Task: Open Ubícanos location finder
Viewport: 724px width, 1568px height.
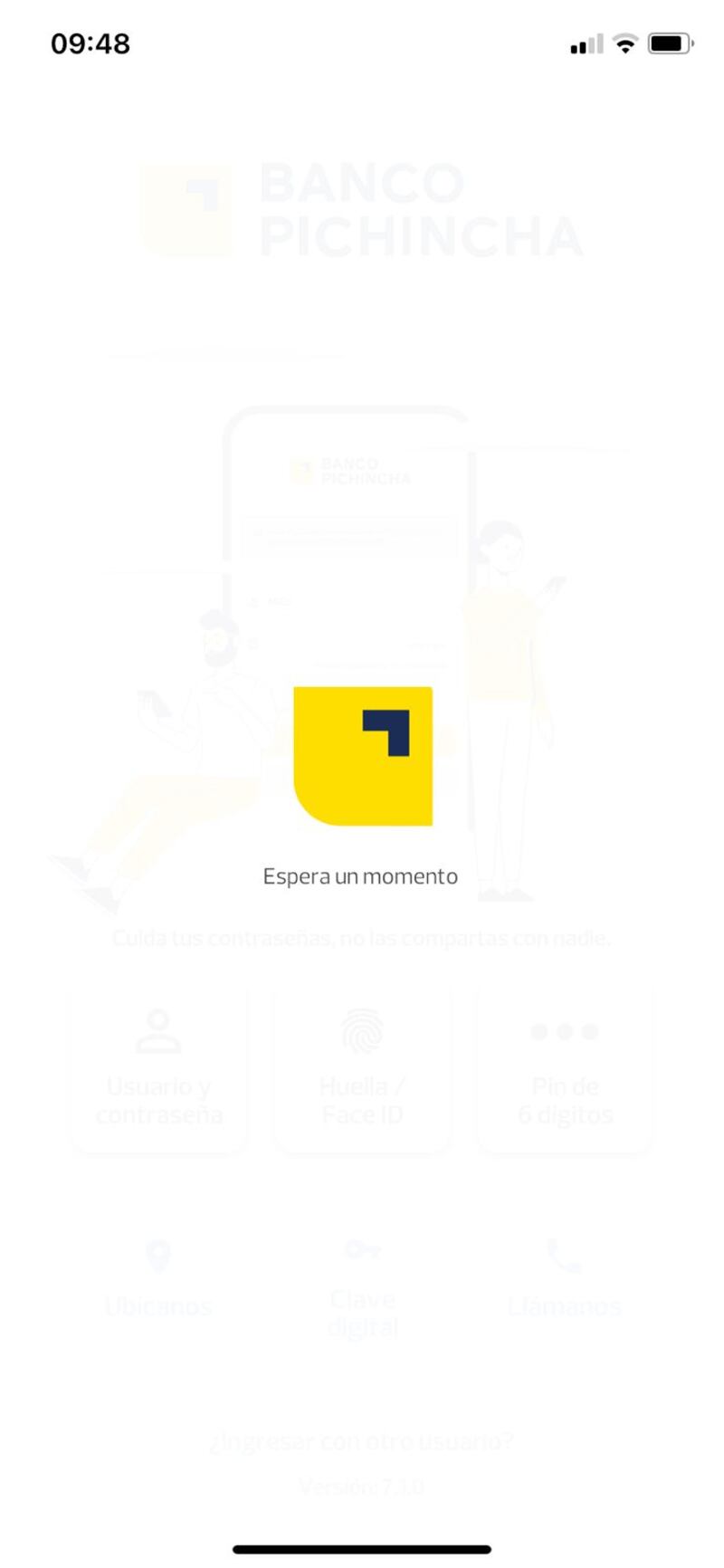Action: (158, 1278)
